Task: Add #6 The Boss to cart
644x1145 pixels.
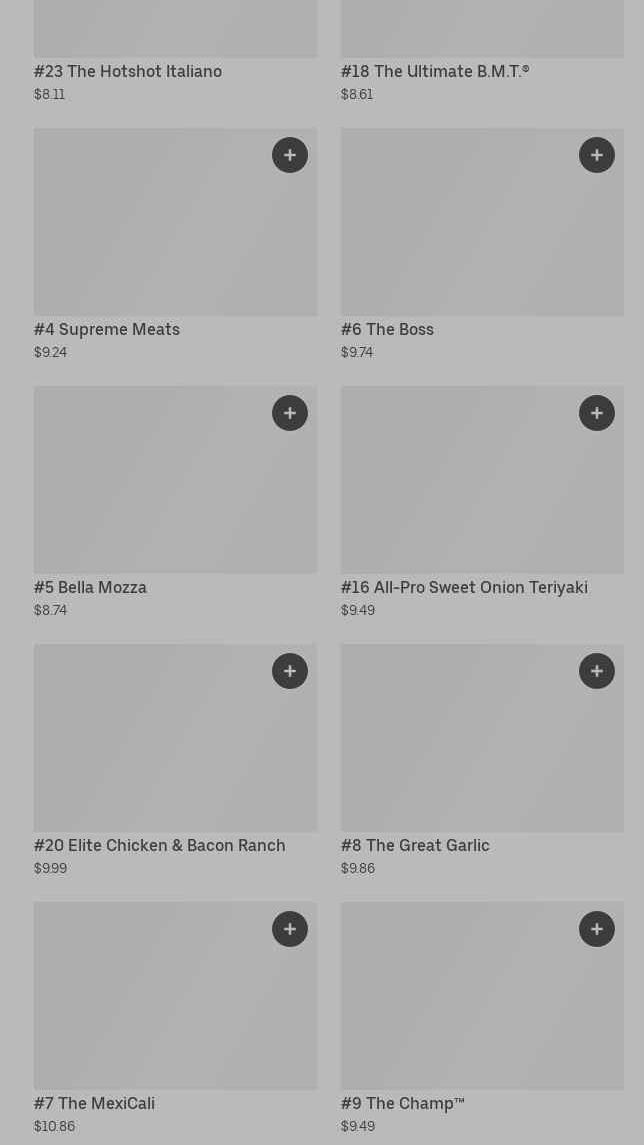Action: click(597, 155)
